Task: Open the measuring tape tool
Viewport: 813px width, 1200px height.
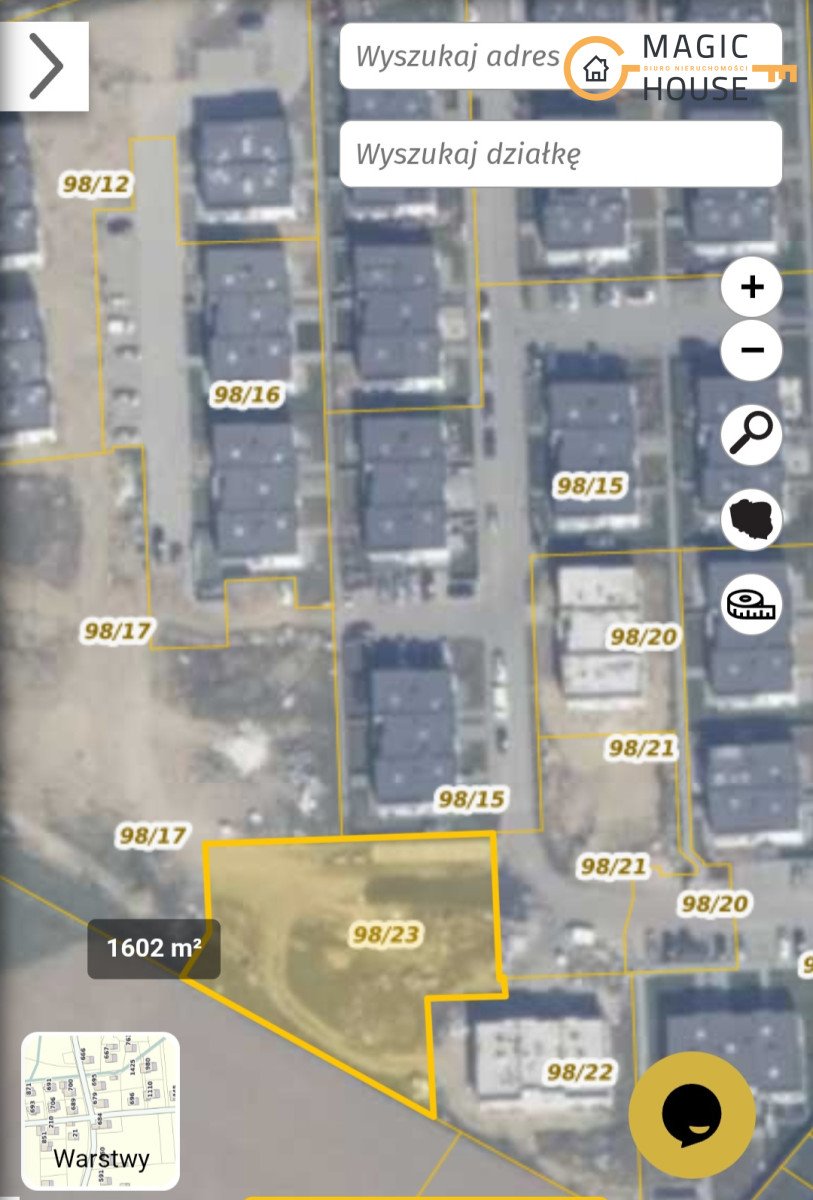Action: pyautogui.click(x=751, y=604)
